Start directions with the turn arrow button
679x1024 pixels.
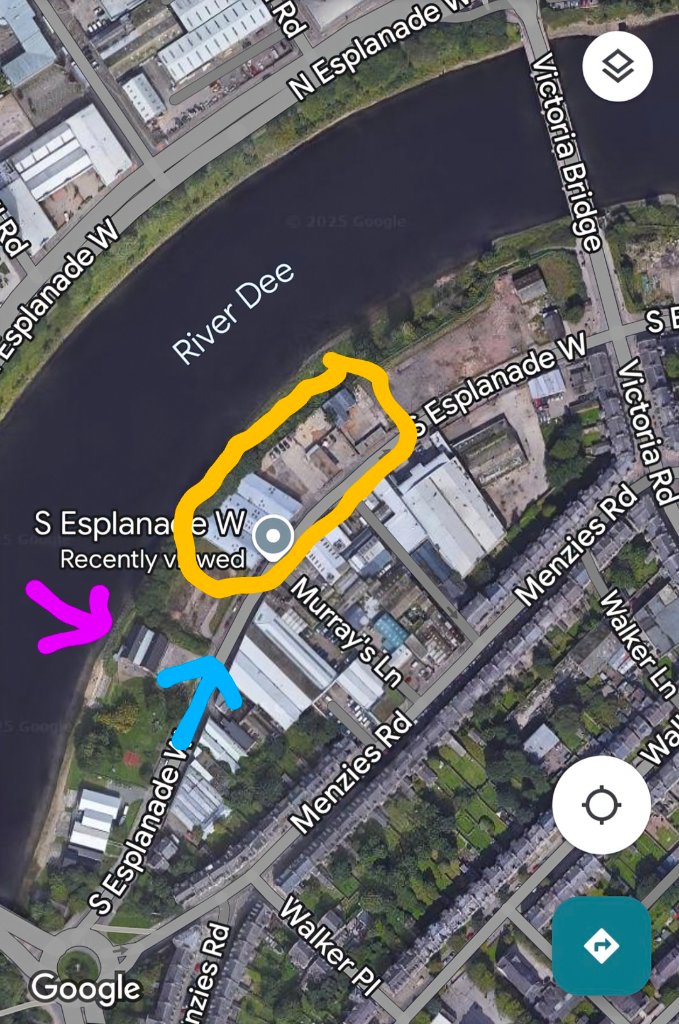coord(601,946)
